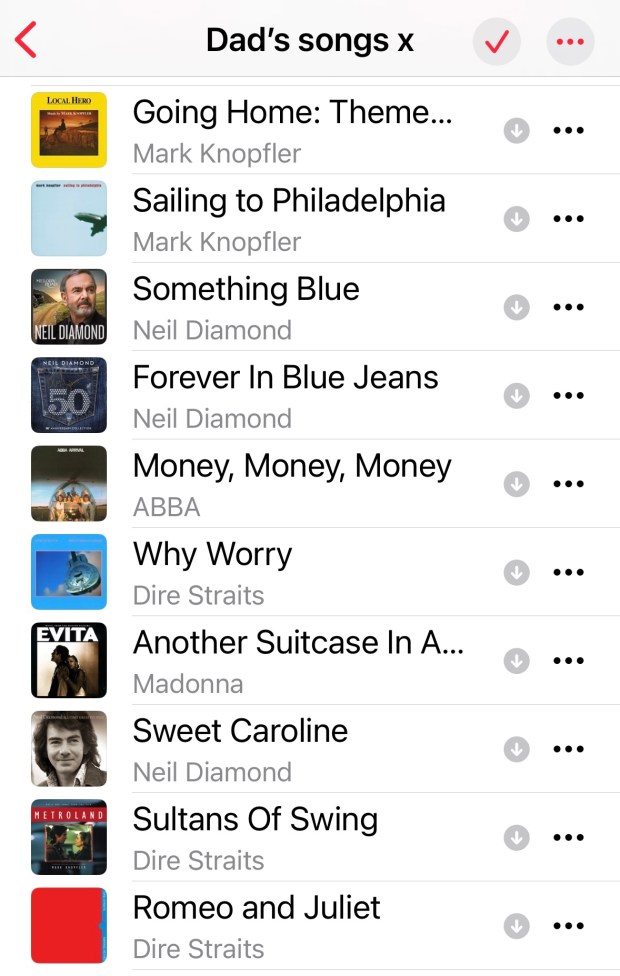This screenshot has width=620, height=976.
Task: Play Why Worry by Dire Straits
Action: (212, 572)
